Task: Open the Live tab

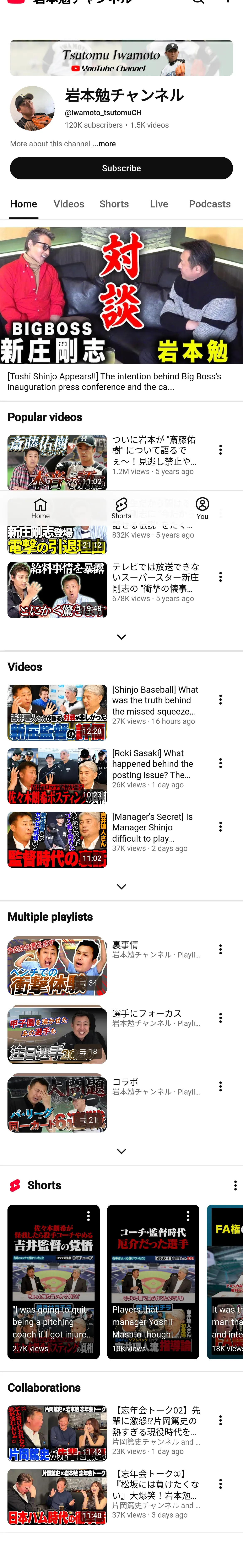Action: [x=159, y=204]
